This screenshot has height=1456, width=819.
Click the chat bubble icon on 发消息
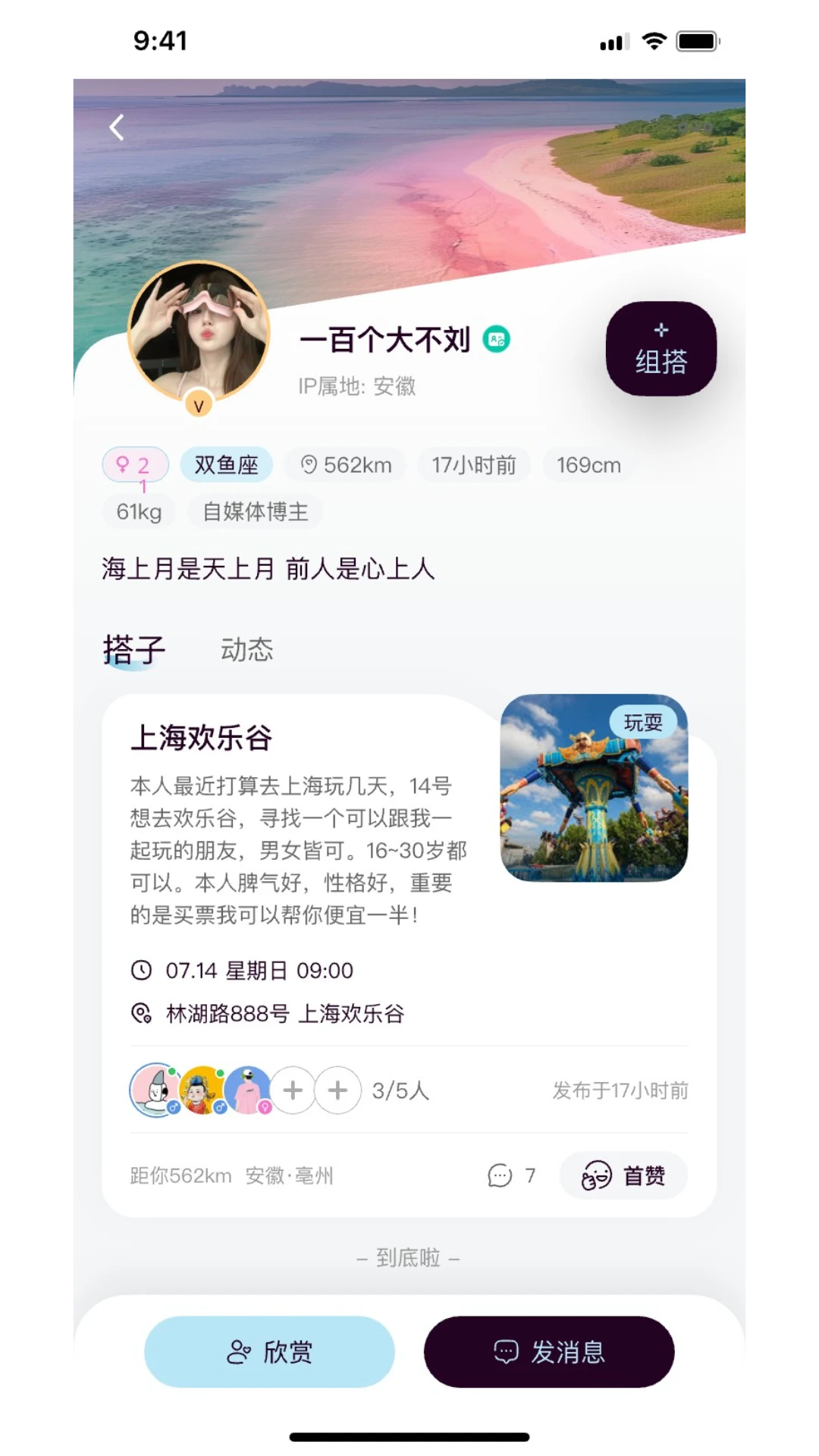coord(506,1351)
